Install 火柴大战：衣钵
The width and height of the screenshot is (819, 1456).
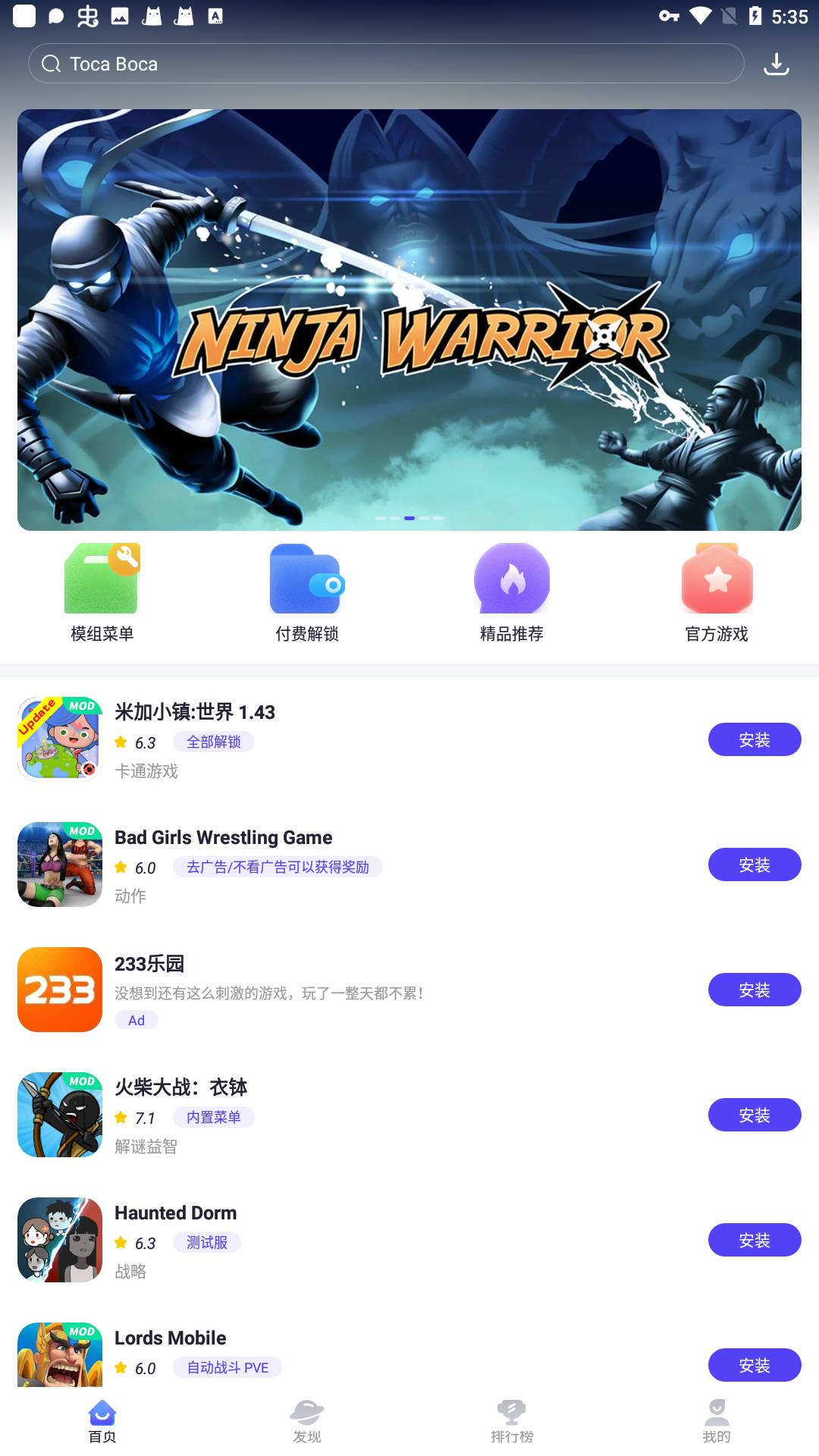754,1115
